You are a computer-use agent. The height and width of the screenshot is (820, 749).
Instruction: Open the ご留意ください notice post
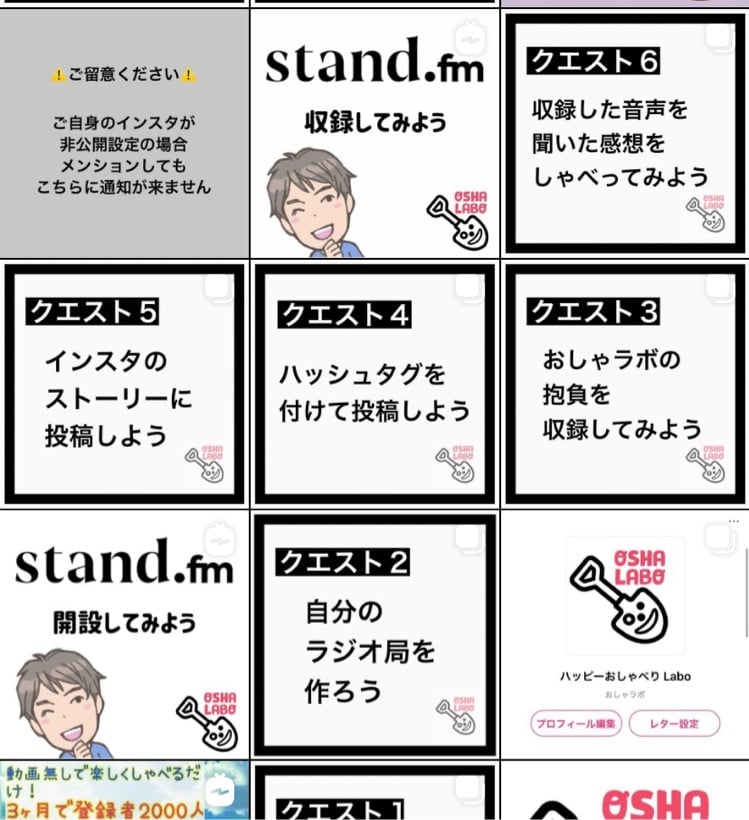click(x=124, y=132)
